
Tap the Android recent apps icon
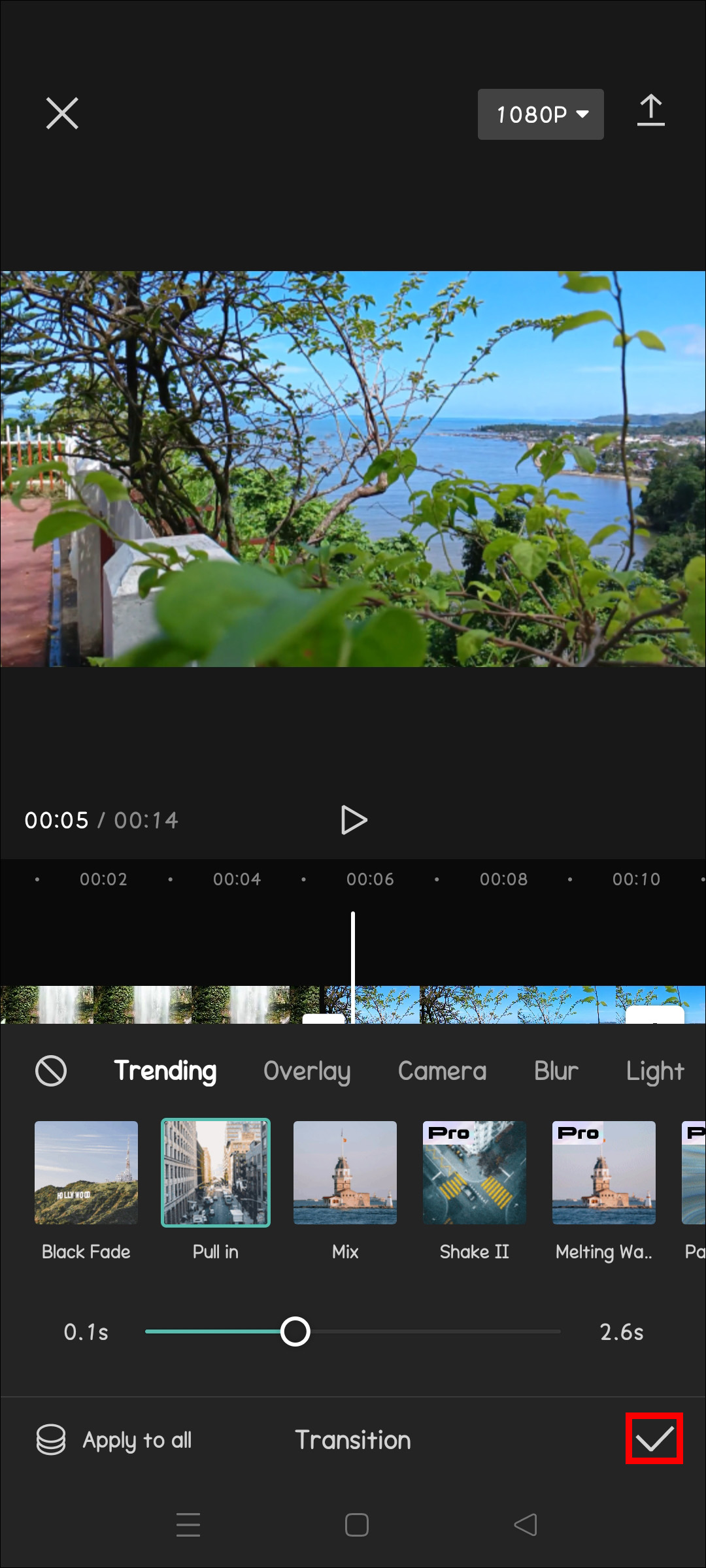click(x=188, y=1525)
